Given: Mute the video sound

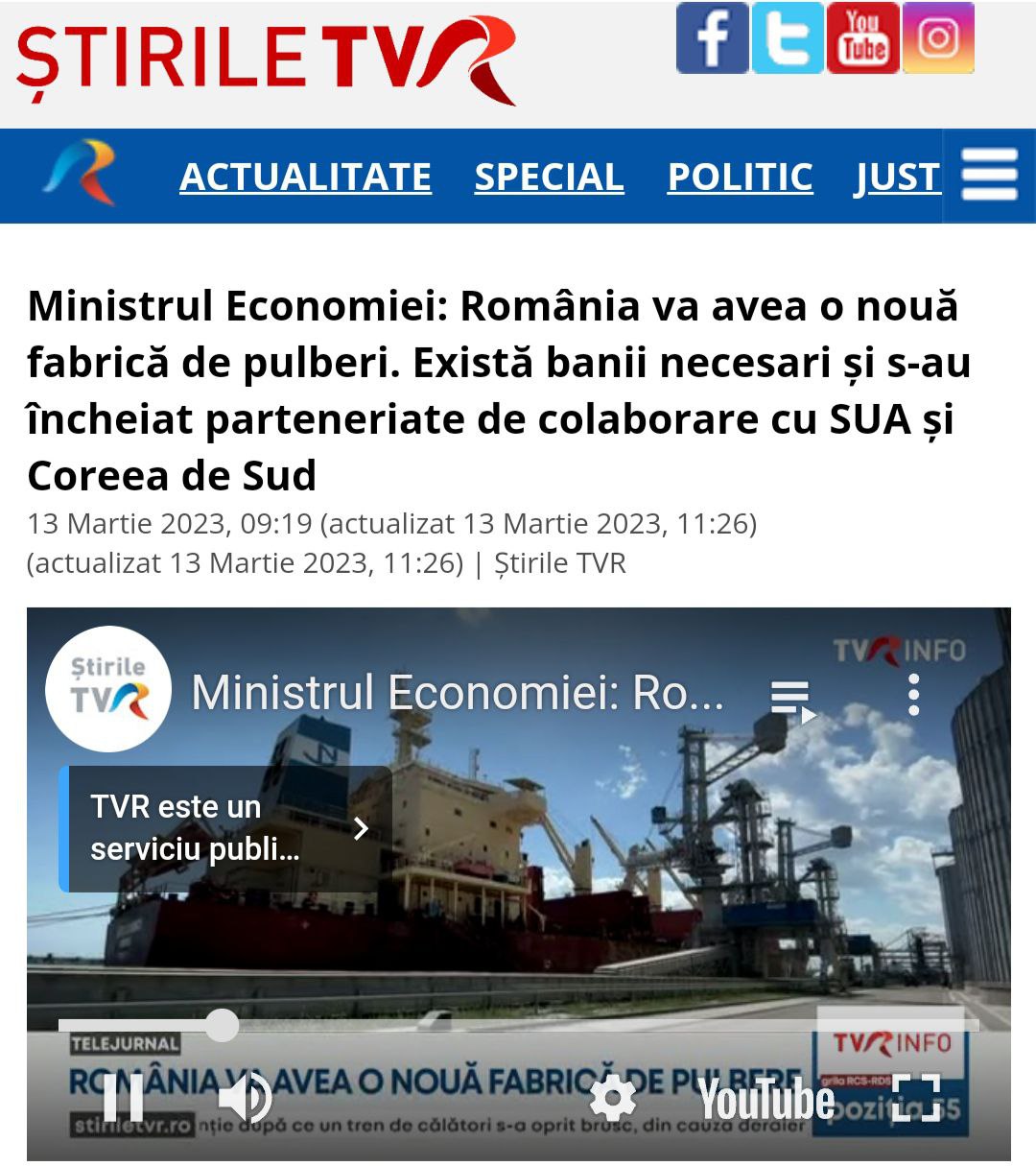Looking at the screenshot, I should (x=246, y=1097).
